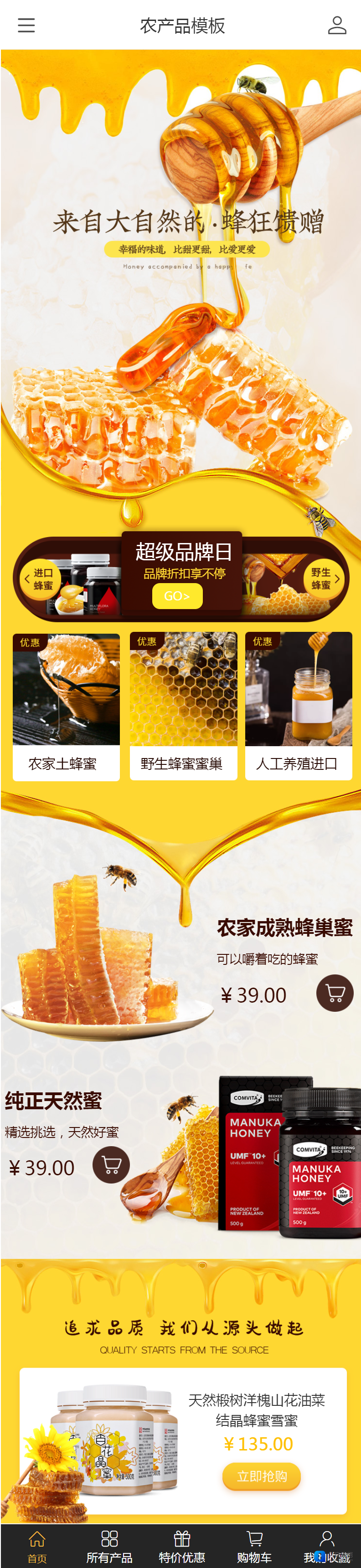Open the 人工养殖进口 product card
361x1568 pixels.
298,706
